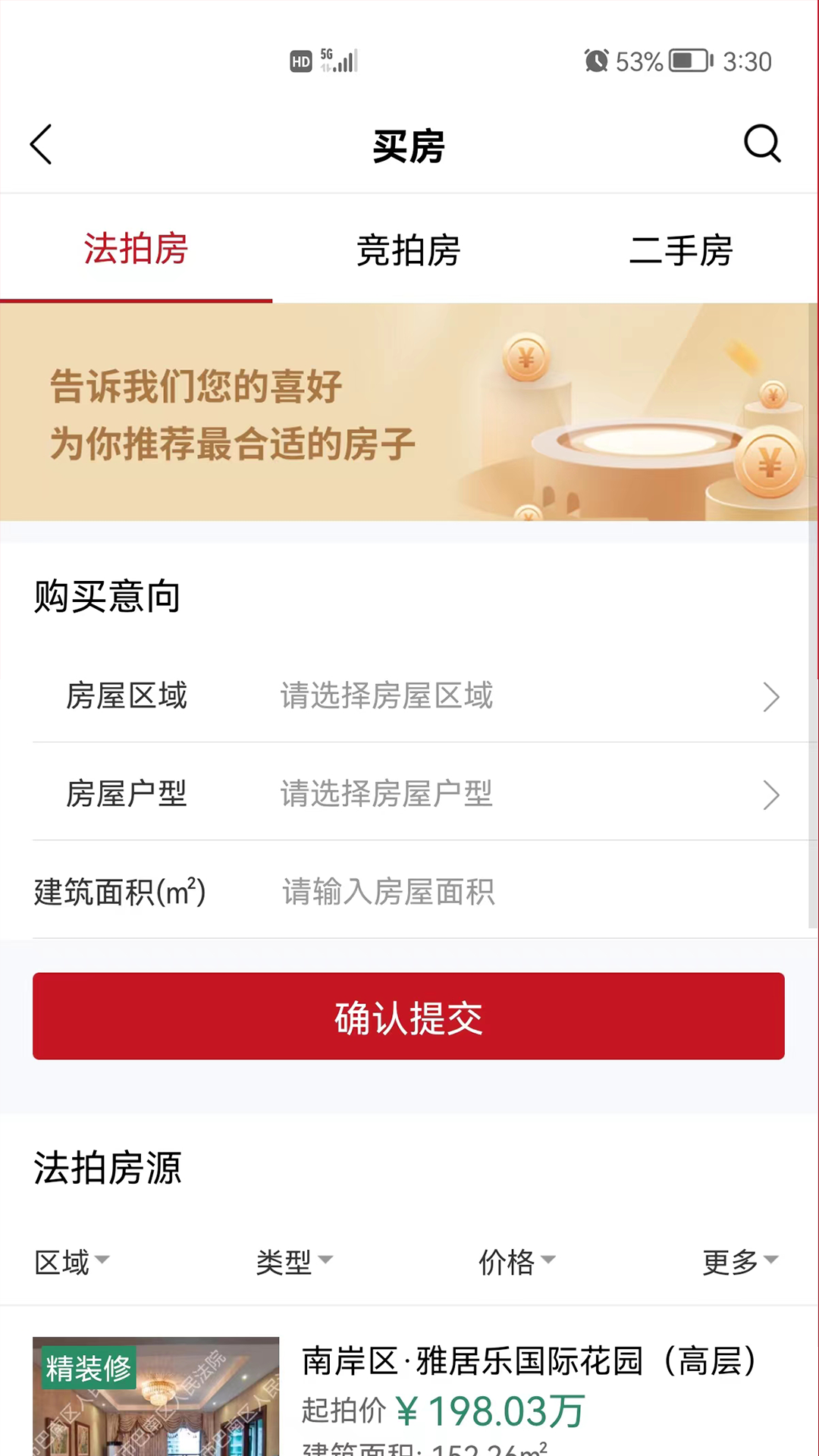Select the 法拍房 tab

[136, 250]
